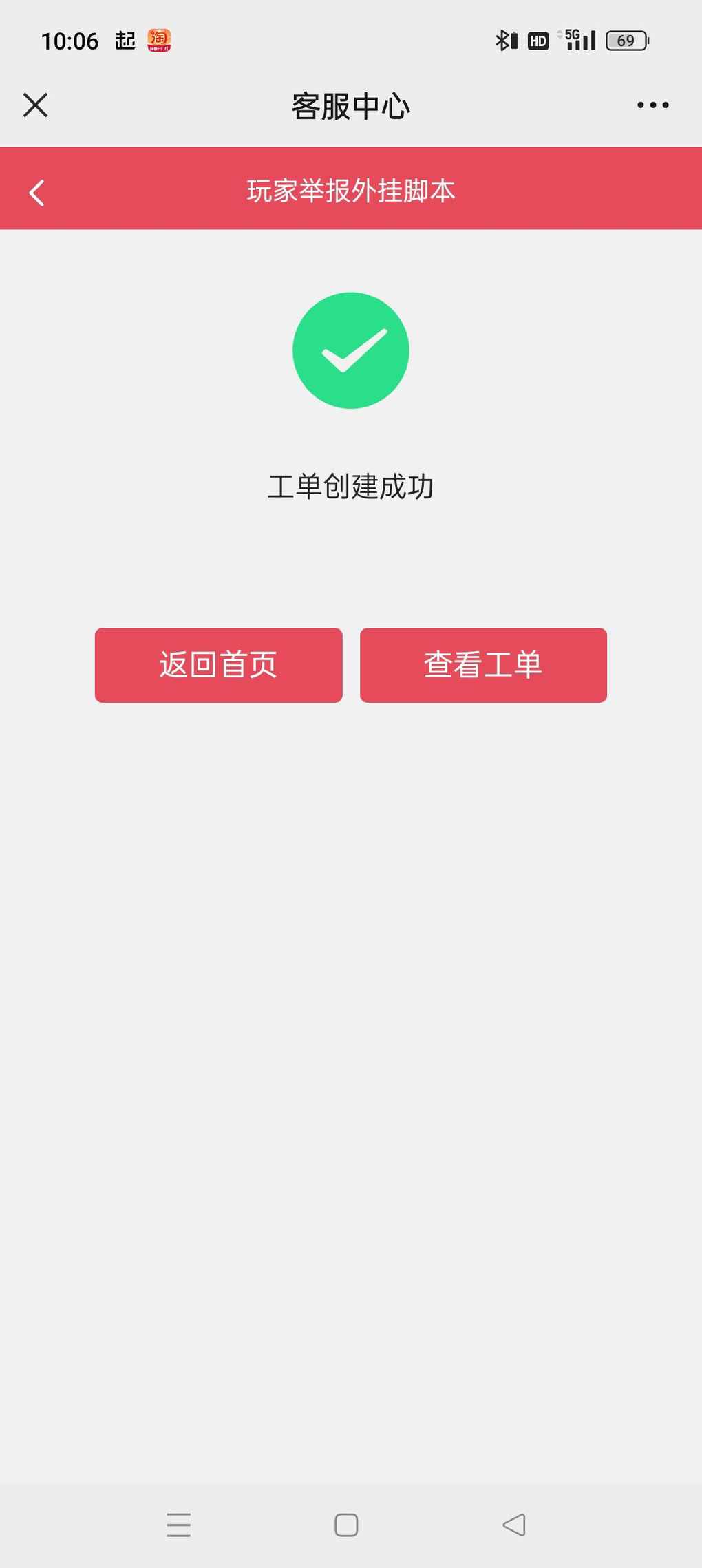Open the three-dot overflow menu
The height and width of the screenshot is (1568, 702).
(x=652, y=105)
